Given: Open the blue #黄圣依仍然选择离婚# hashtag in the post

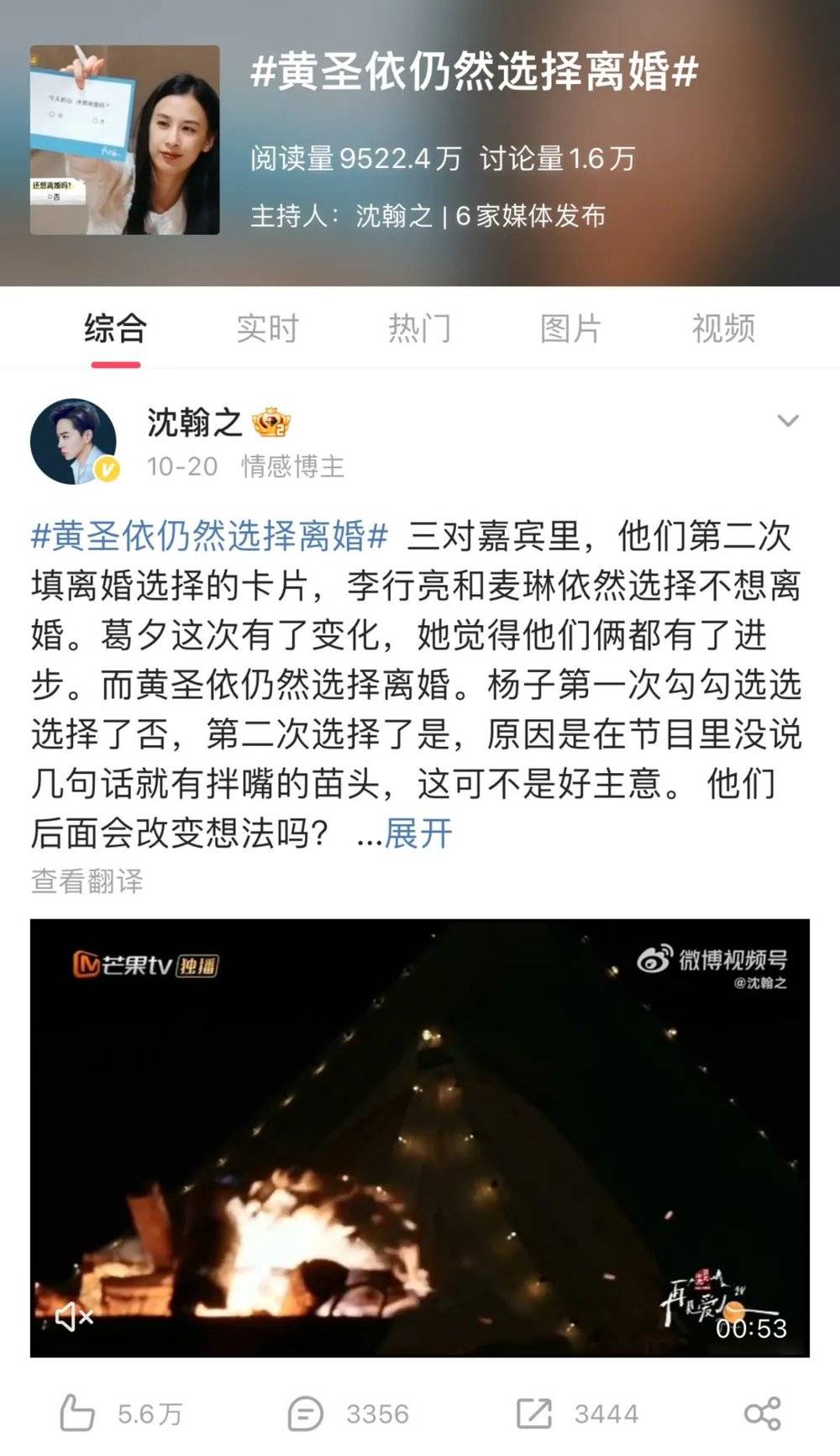Looking at the screenshot, I should pos(209,536).
